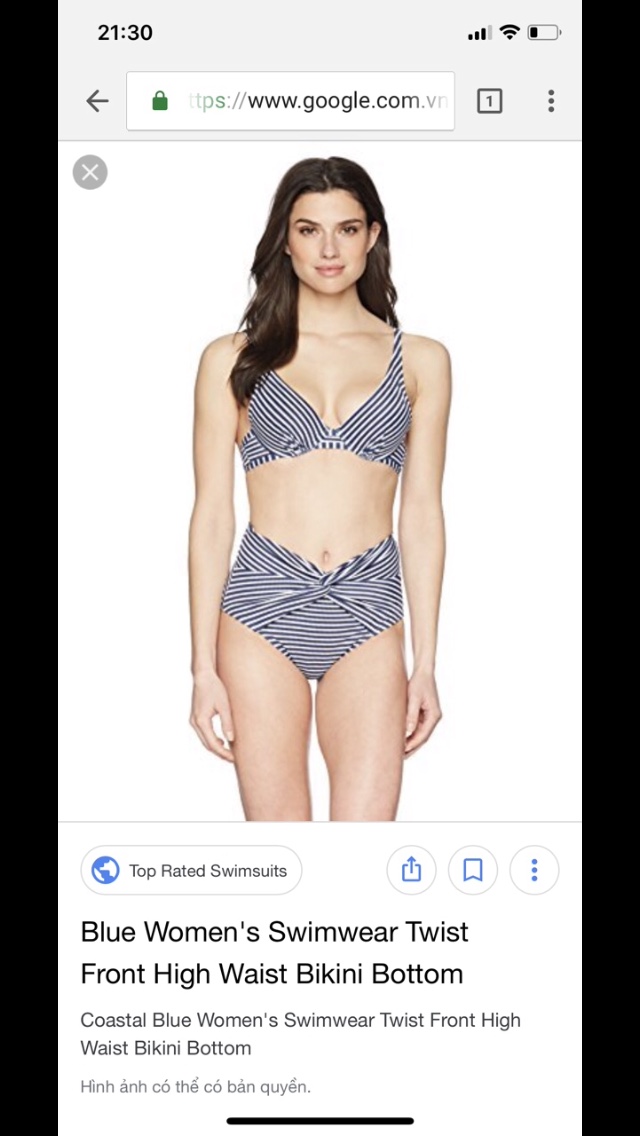The image size is (640, 1136).
Task: Open more options next to the bookmark icon
Action: [x=534, y=870]
